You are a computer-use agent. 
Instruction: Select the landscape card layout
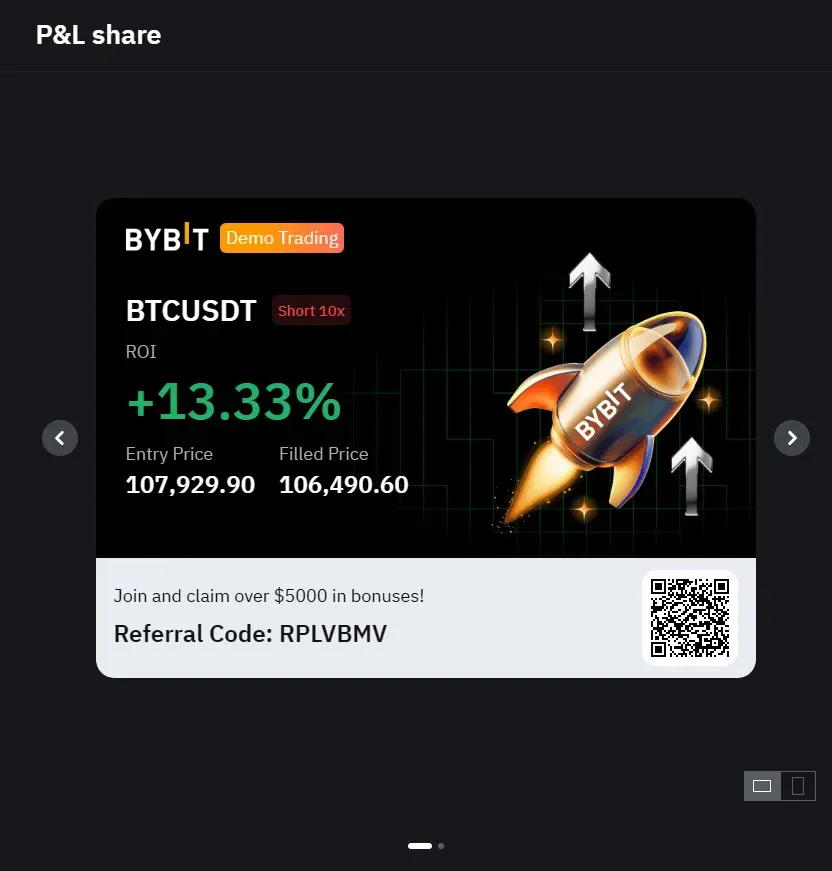(x=762, y=786)
